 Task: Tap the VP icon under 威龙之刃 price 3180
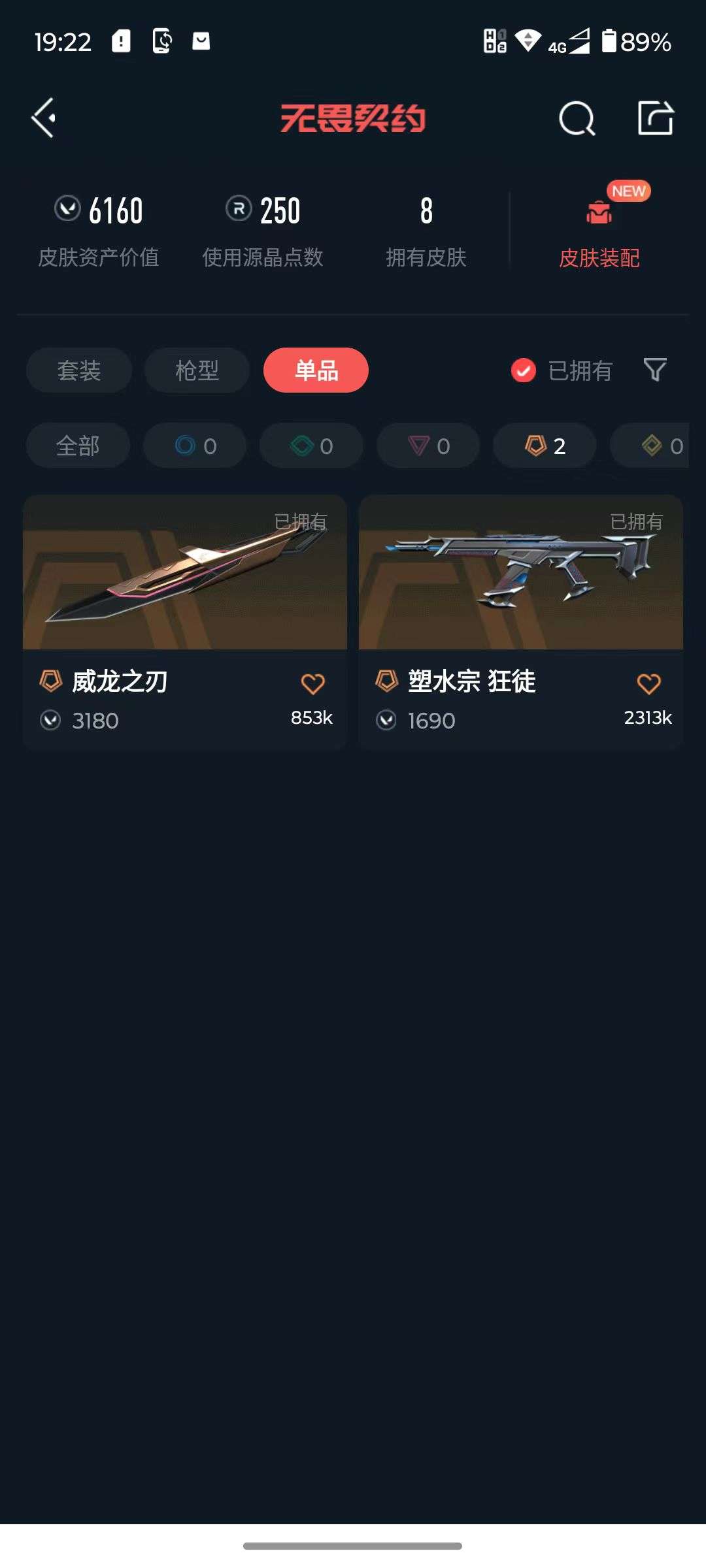[51, 721]
